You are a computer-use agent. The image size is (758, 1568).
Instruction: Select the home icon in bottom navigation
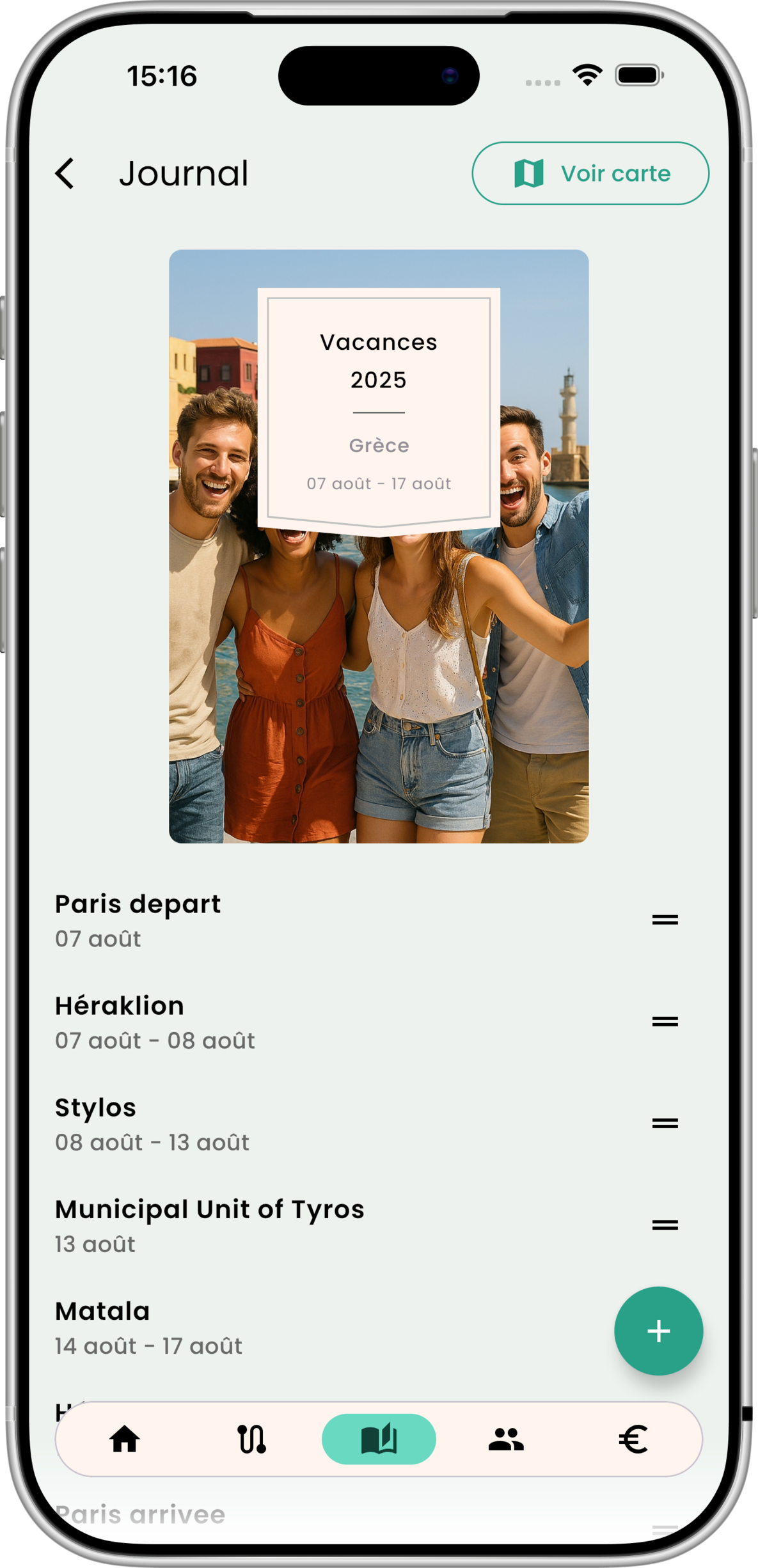123,1440
